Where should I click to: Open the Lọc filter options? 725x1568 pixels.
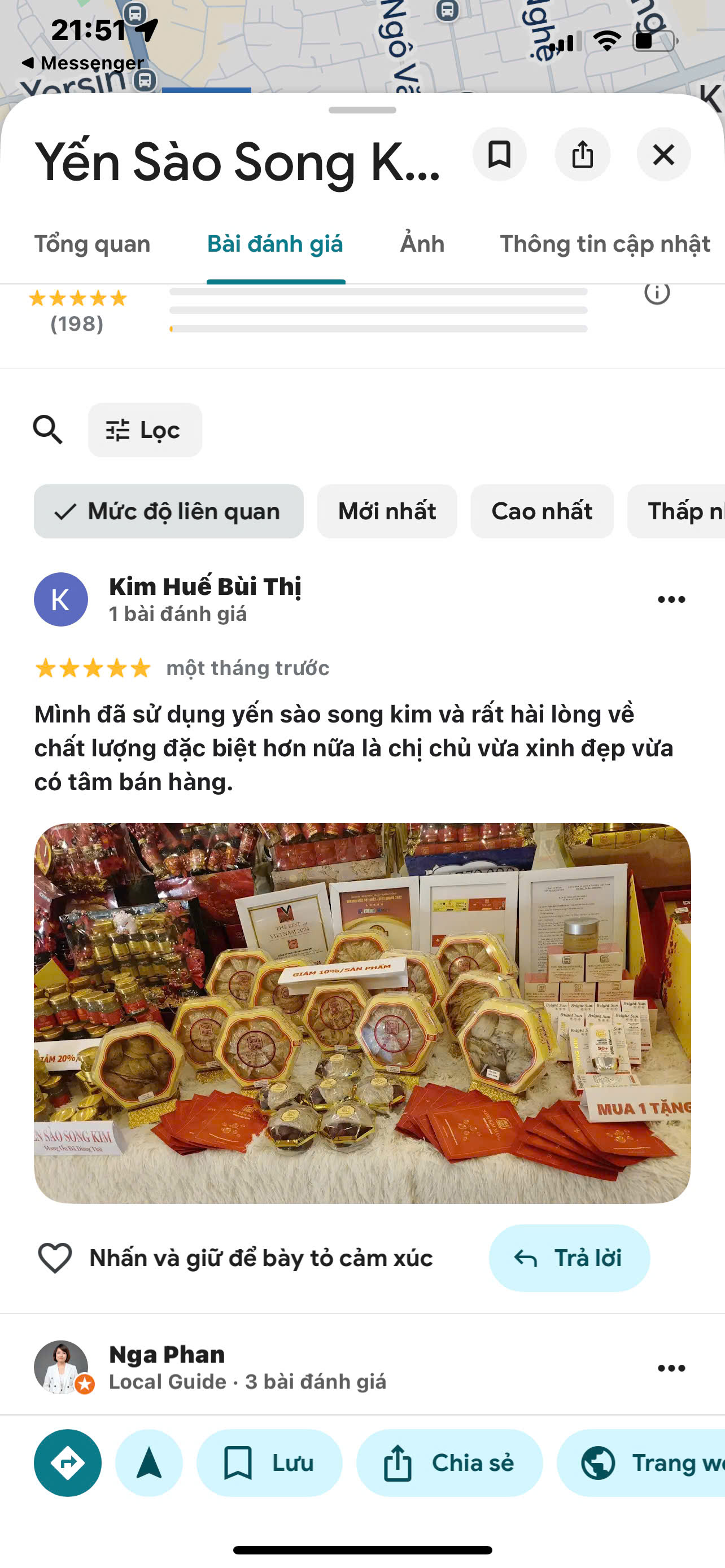(145, 430)
